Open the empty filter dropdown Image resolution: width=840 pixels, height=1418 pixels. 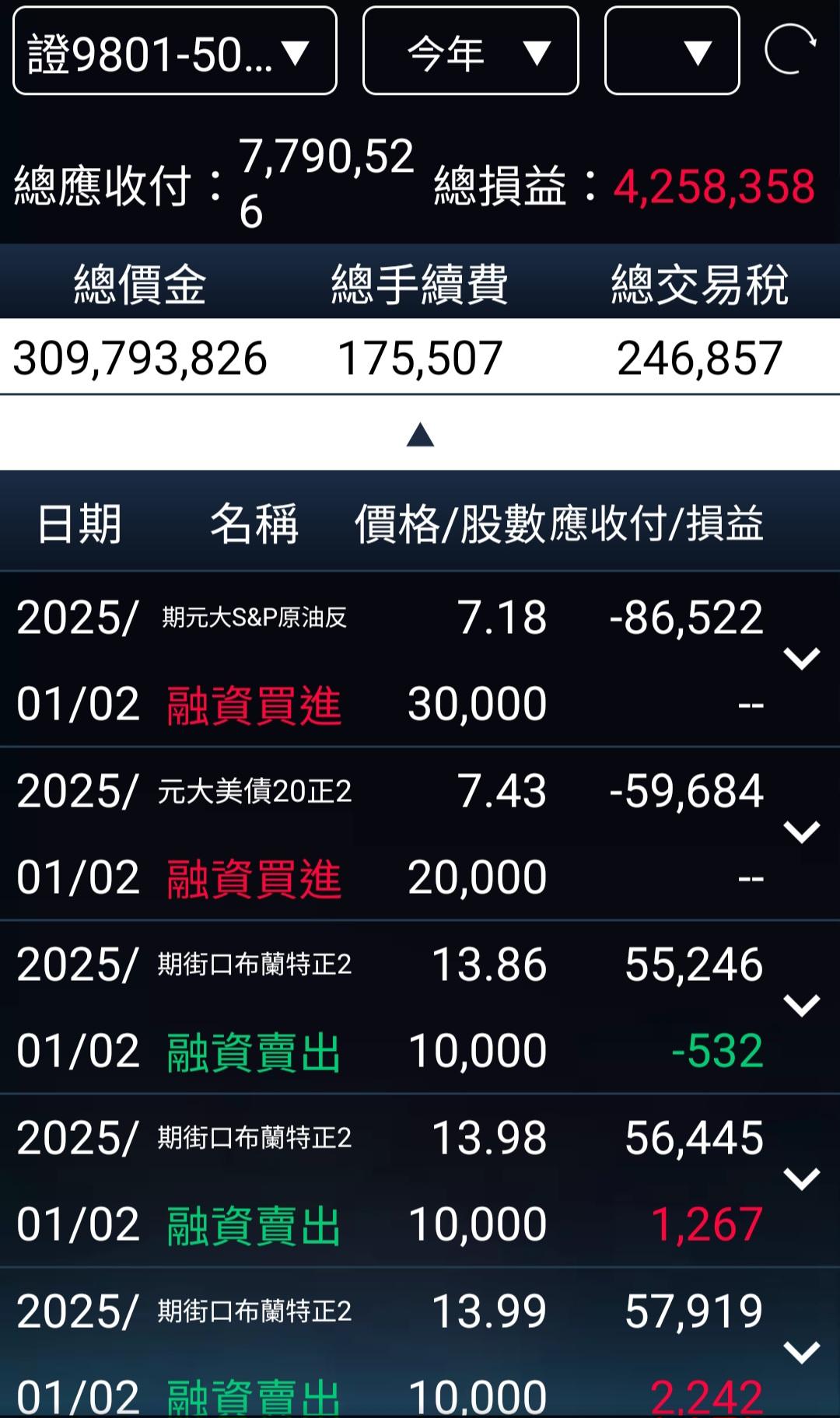pyautogui.click(x=672, y=51)
